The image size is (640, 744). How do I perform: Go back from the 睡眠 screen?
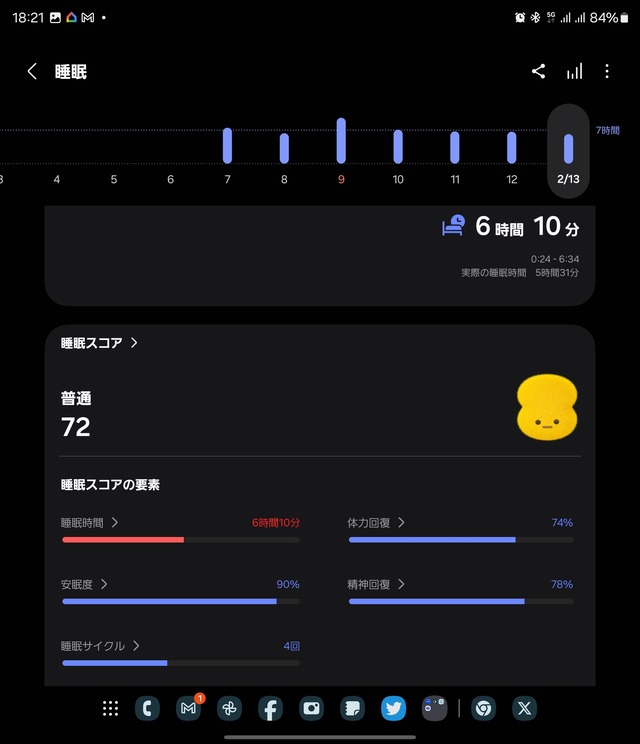pos(32,71)
